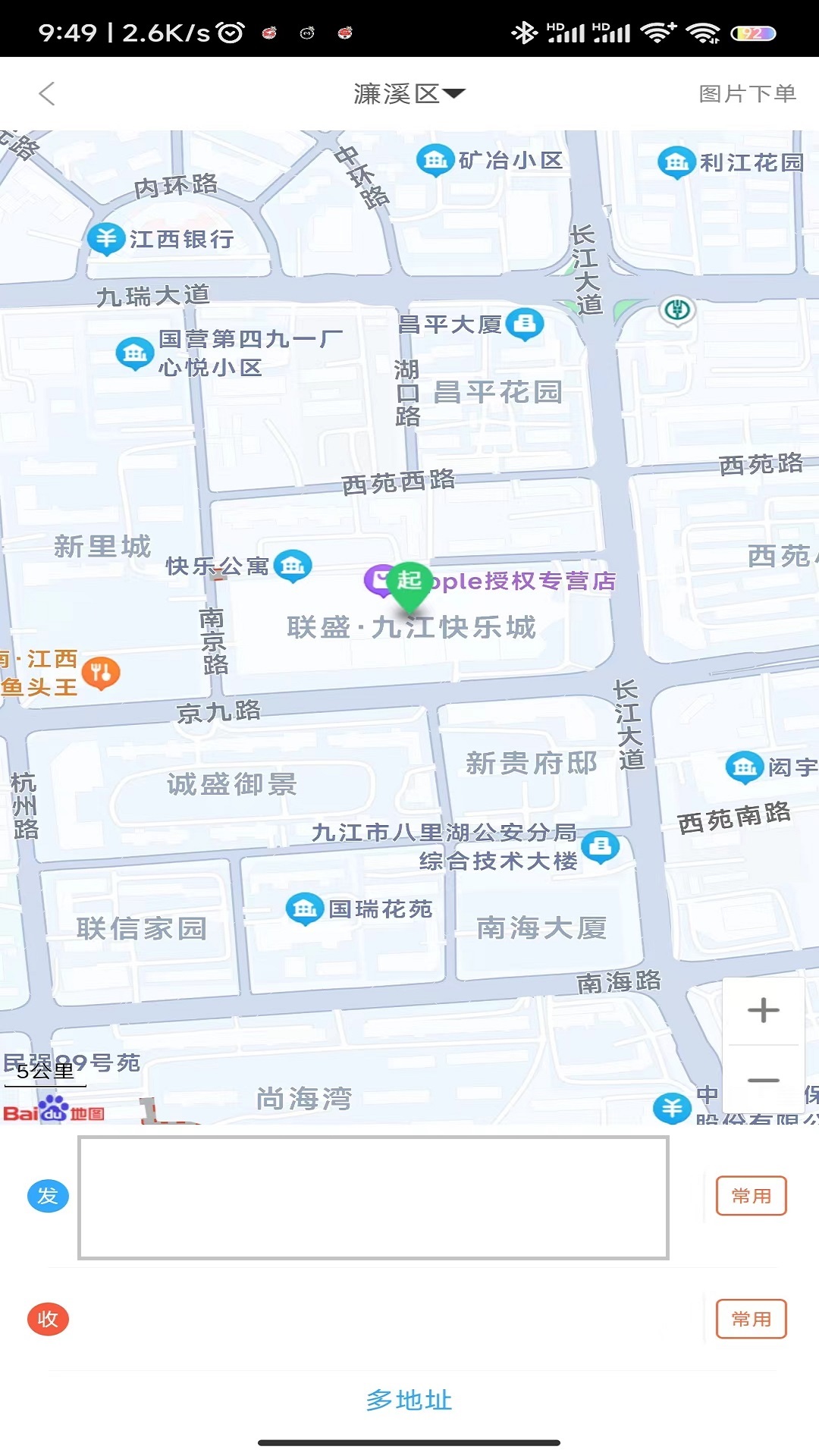
Task: Tap the 多地址 link
Action: tap(409, 1400)
